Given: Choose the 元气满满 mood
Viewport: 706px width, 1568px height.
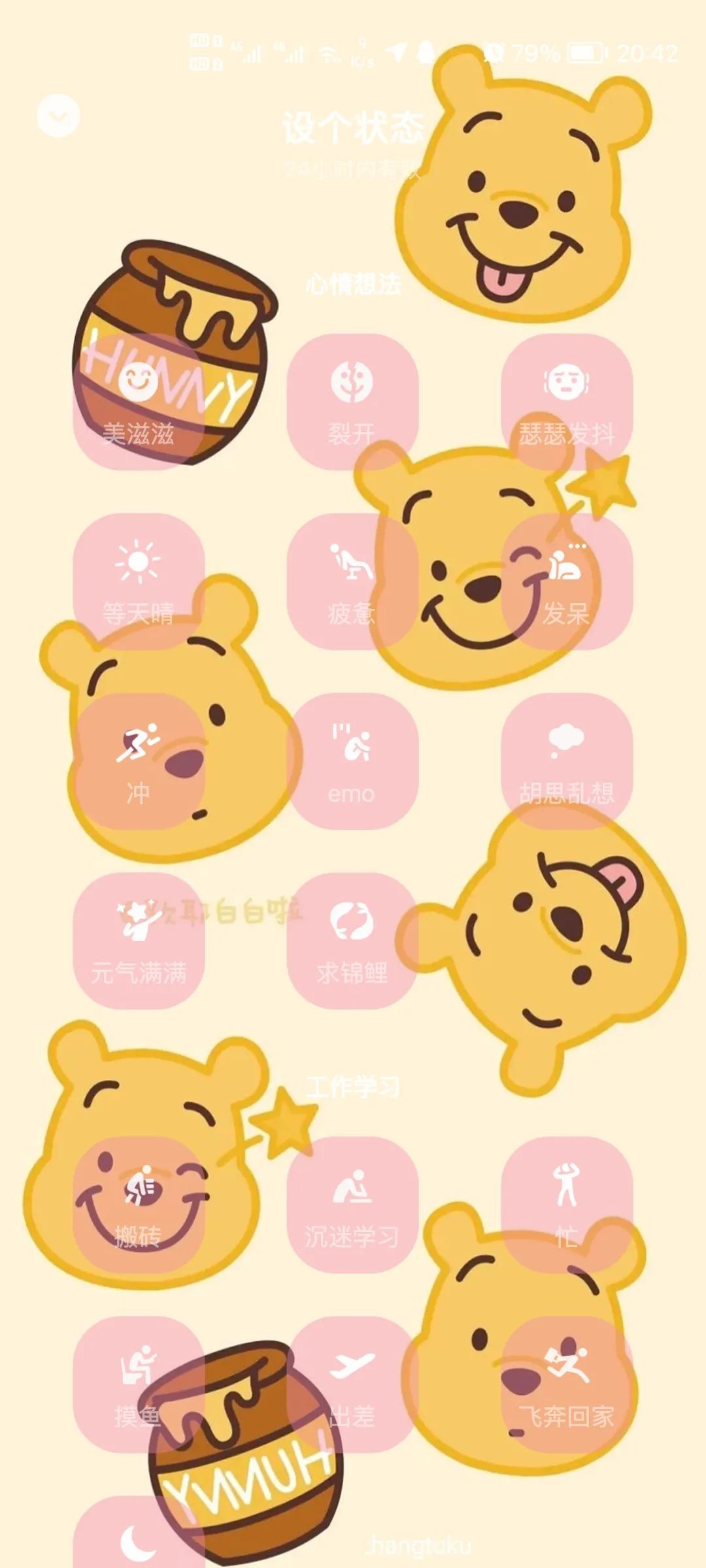Looking at the screenshot, I should tap(138, 941).
